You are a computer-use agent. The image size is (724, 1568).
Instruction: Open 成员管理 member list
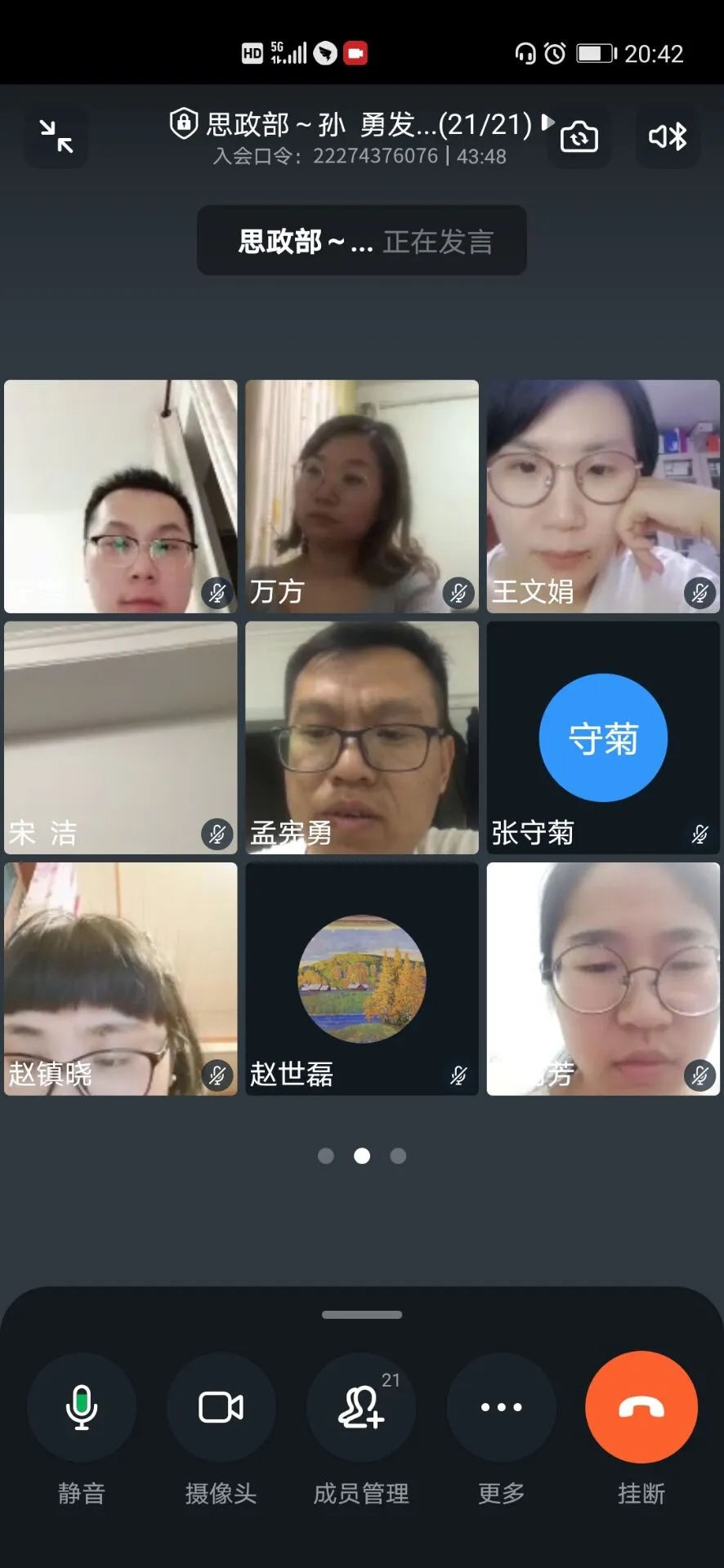click(x=361, y=1407)
